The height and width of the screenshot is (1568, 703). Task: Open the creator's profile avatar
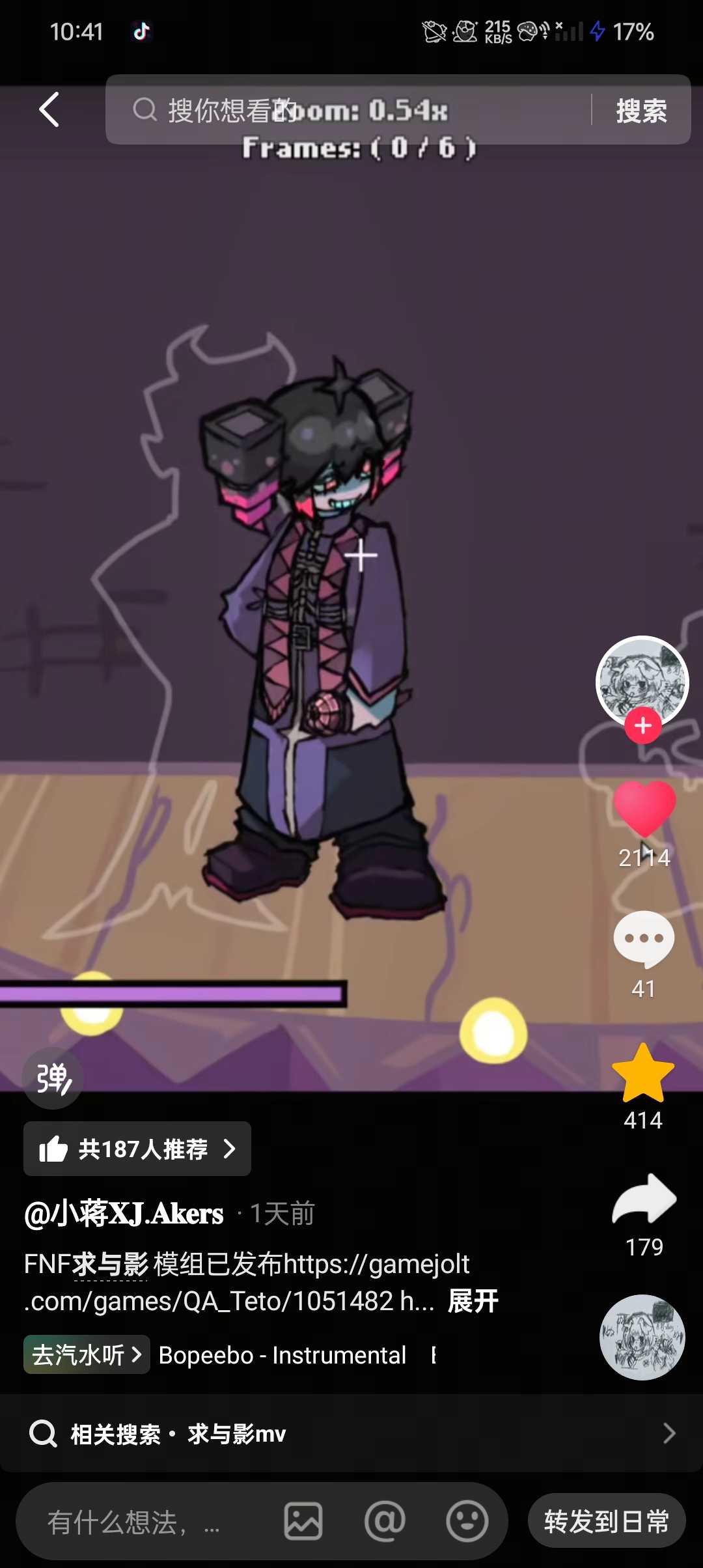coord(642,679)
